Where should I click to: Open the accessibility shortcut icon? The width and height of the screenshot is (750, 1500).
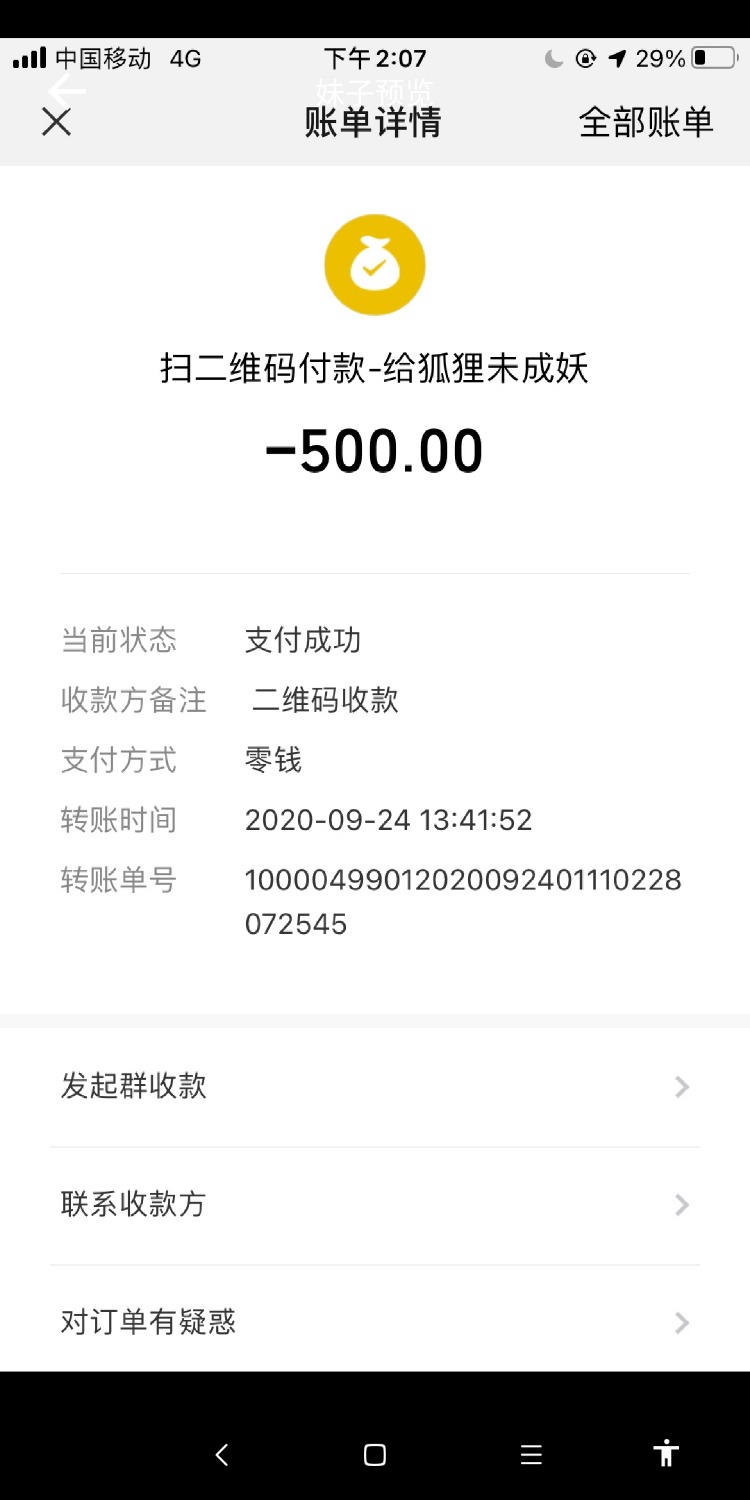coord(666,1453)
